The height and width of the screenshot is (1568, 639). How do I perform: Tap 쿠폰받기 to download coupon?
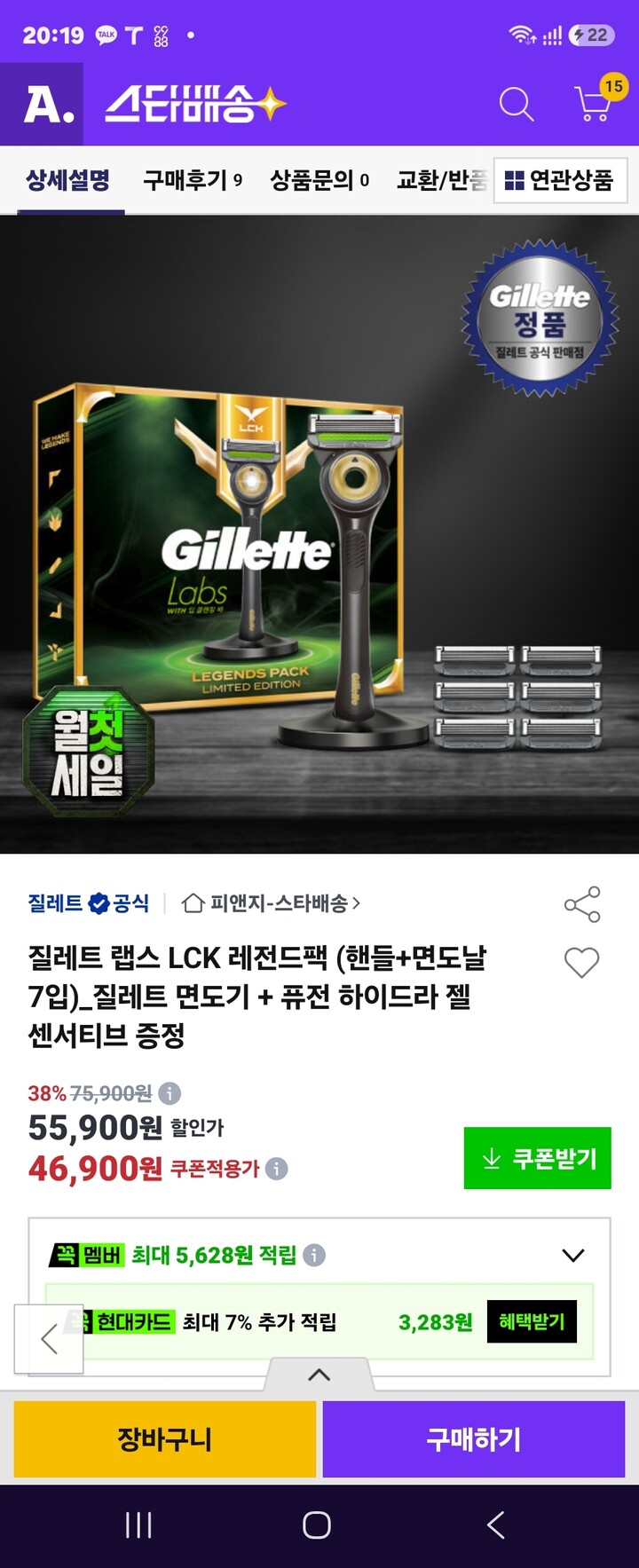pyautogui.click(x=537, y=1158)
